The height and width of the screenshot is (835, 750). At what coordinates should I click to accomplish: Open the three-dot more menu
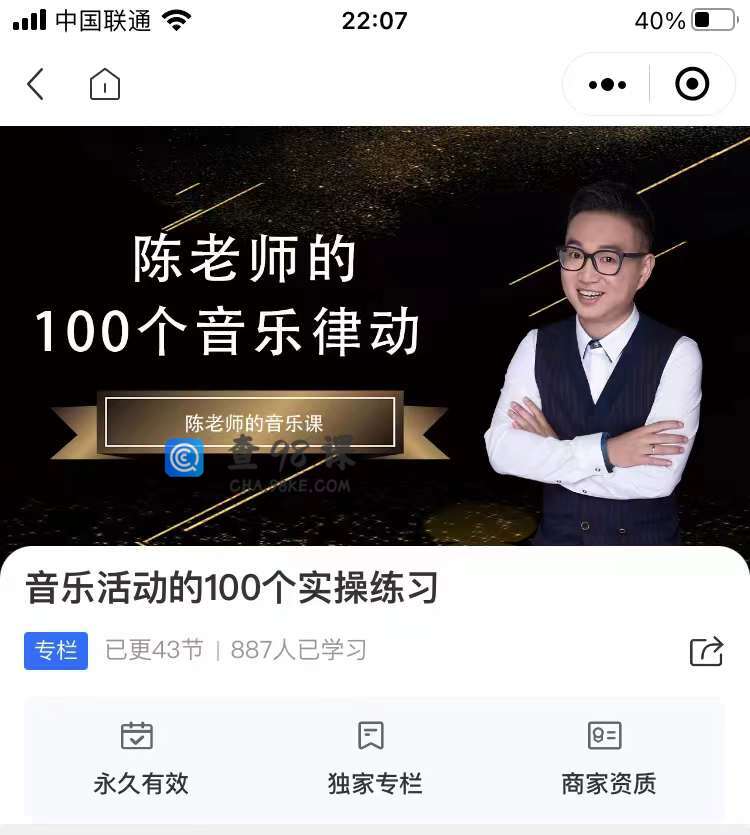pos(607,85)
